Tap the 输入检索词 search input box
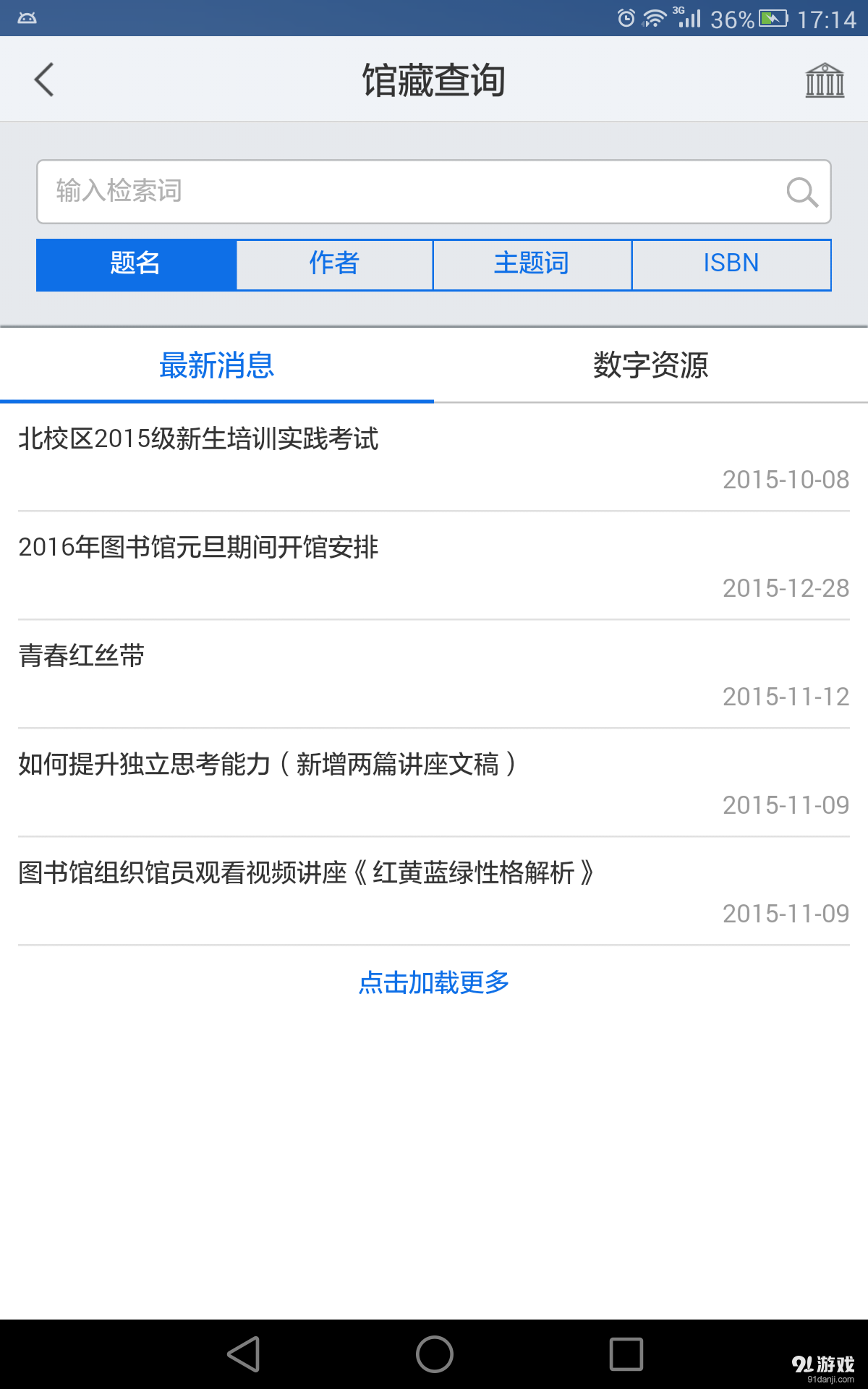Viewport: 868px width, 1389px height. coord(289,192)
